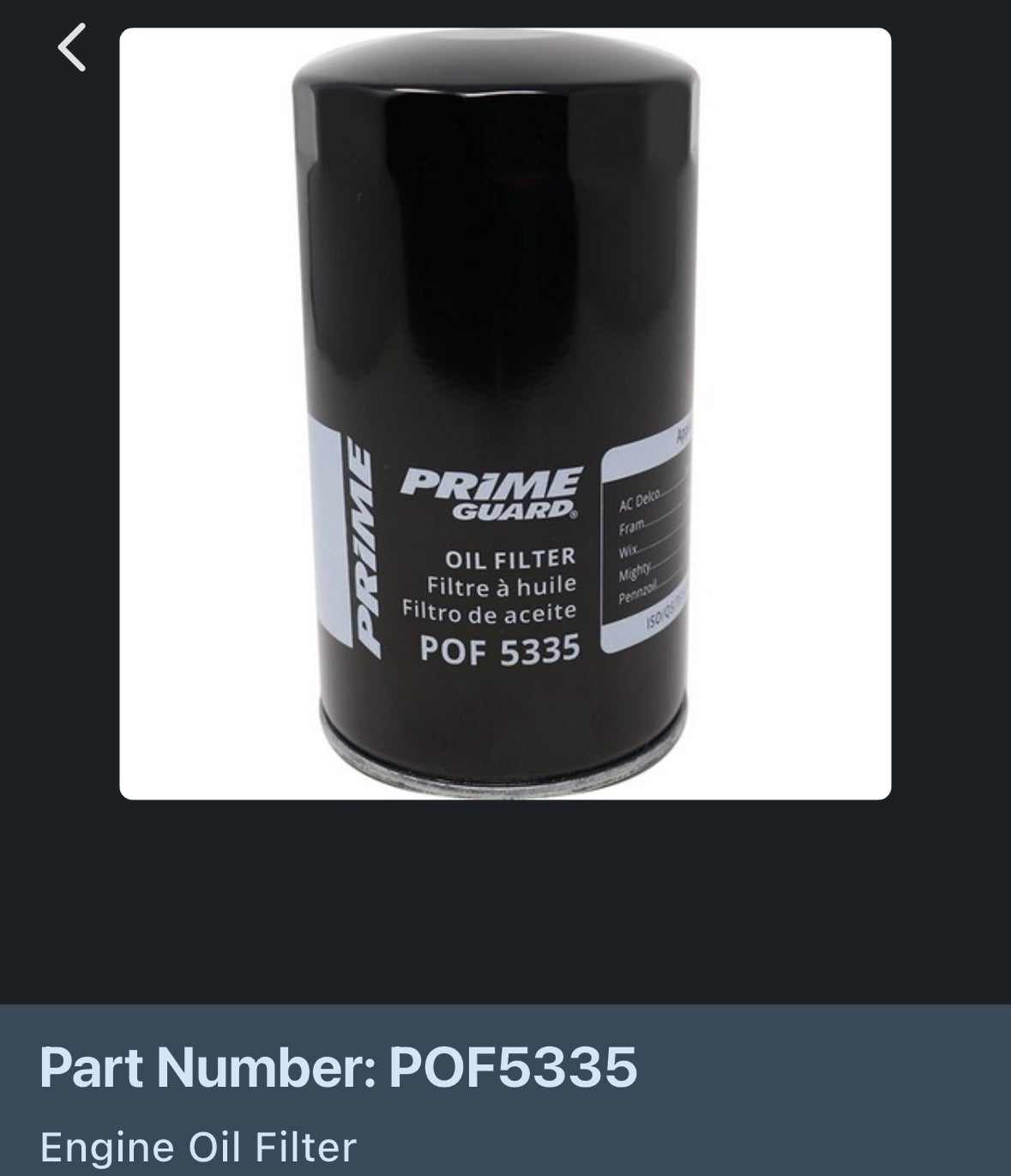
Task: Open the POF5335 oil filter product image
Action: tap(505, 413)
